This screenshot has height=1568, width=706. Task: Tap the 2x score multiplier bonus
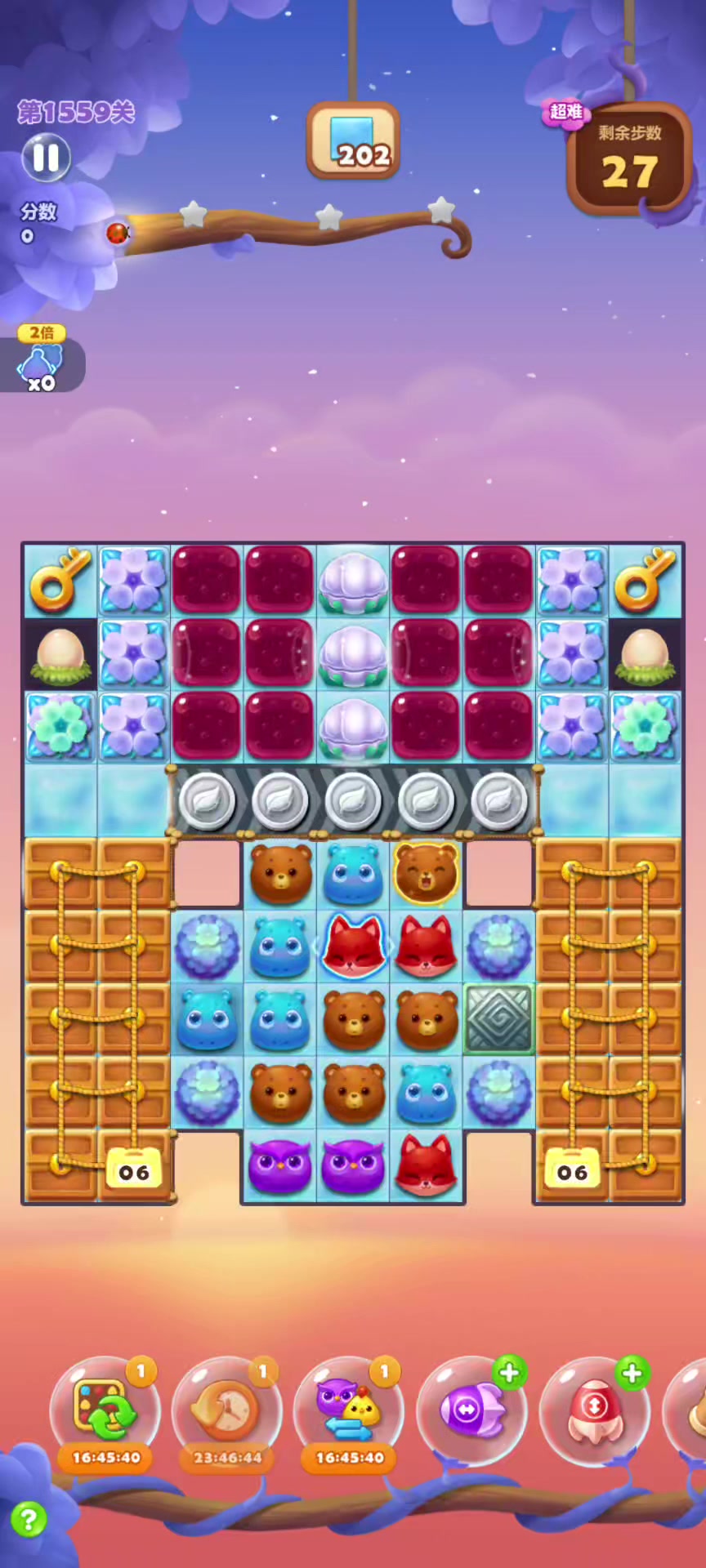click(41, 361)
